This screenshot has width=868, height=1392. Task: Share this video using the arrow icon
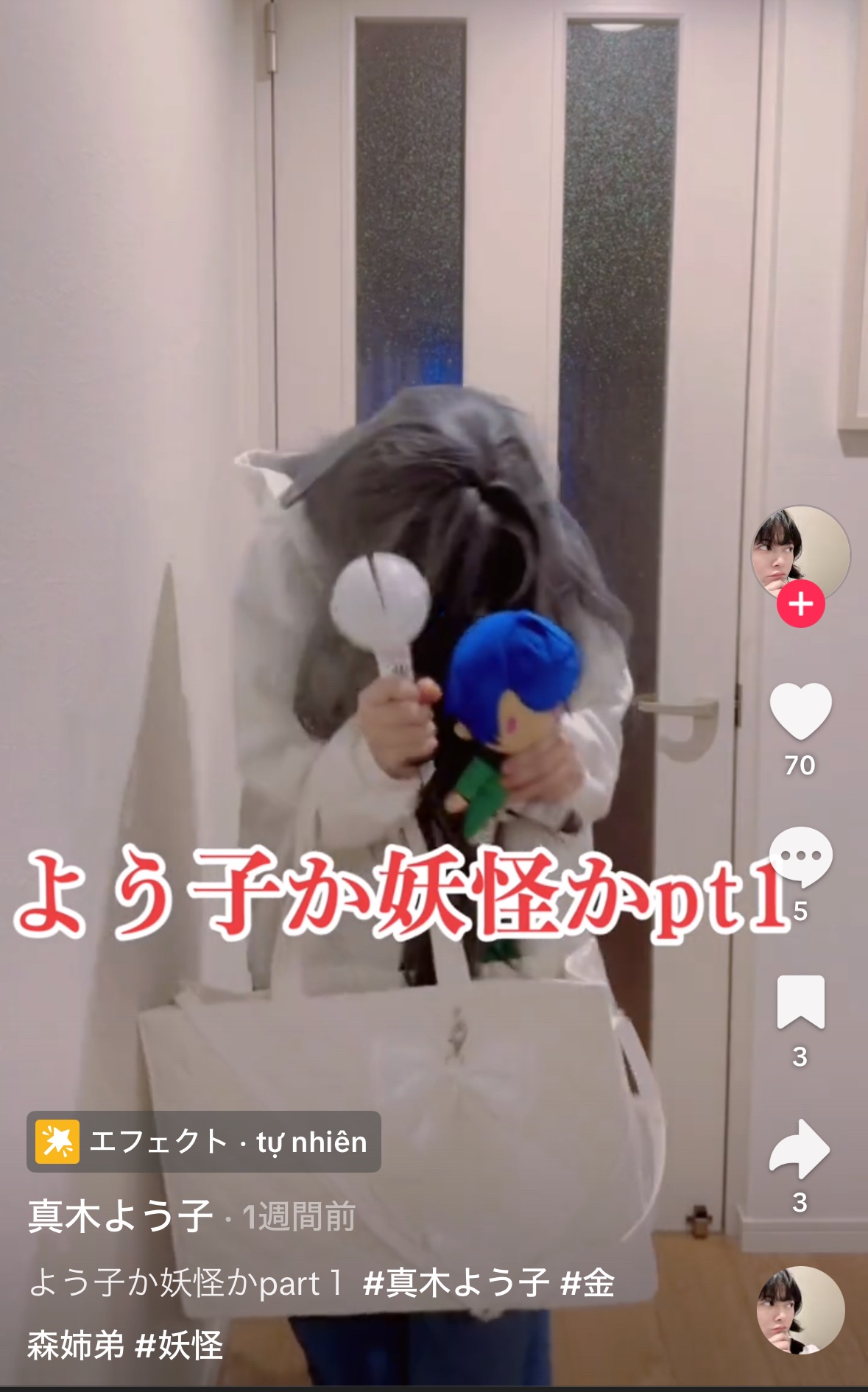(800, 1148)
